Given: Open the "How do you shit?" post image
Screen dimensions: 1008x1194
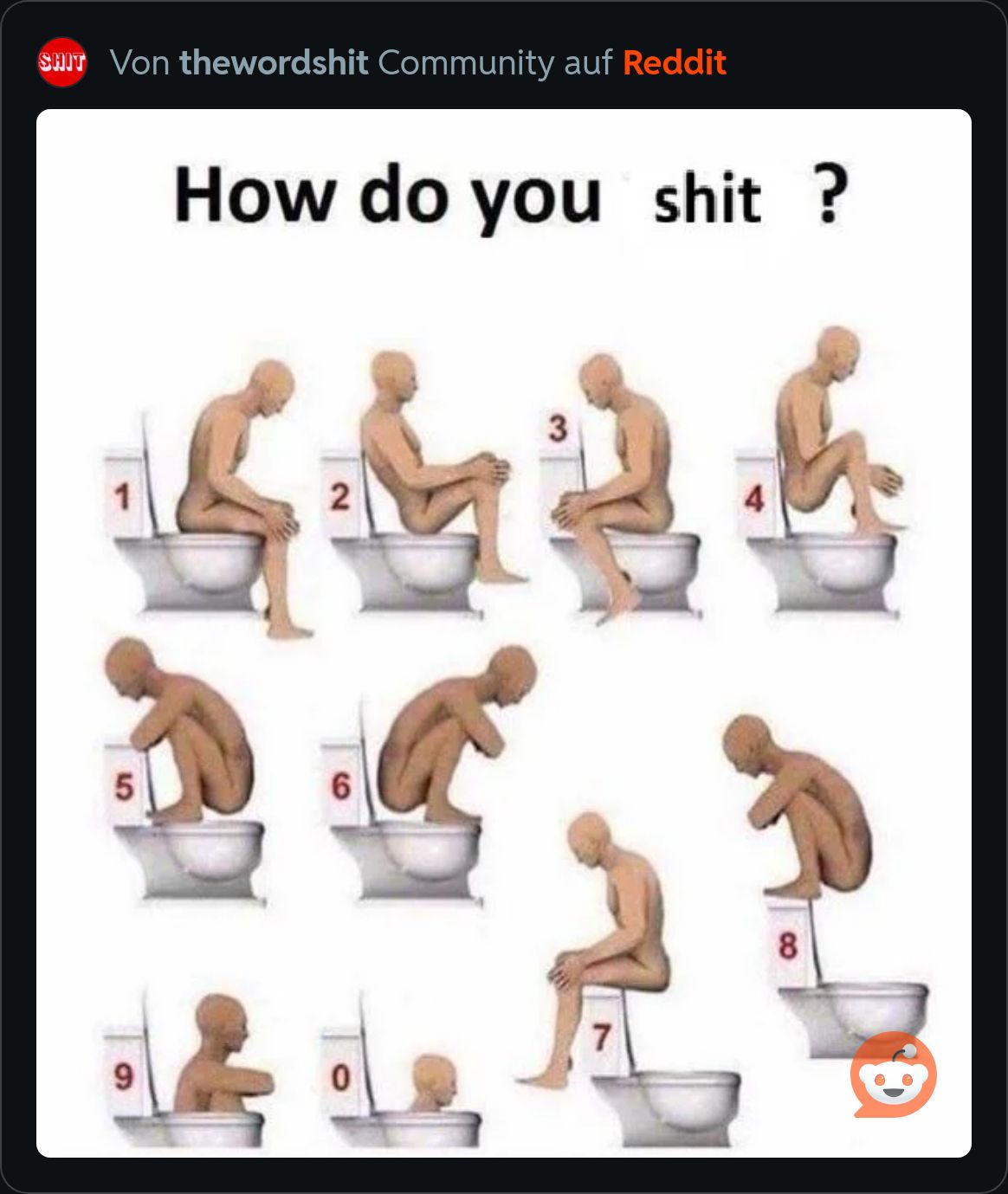Looking at the screenshot, I should pos(503,632).
